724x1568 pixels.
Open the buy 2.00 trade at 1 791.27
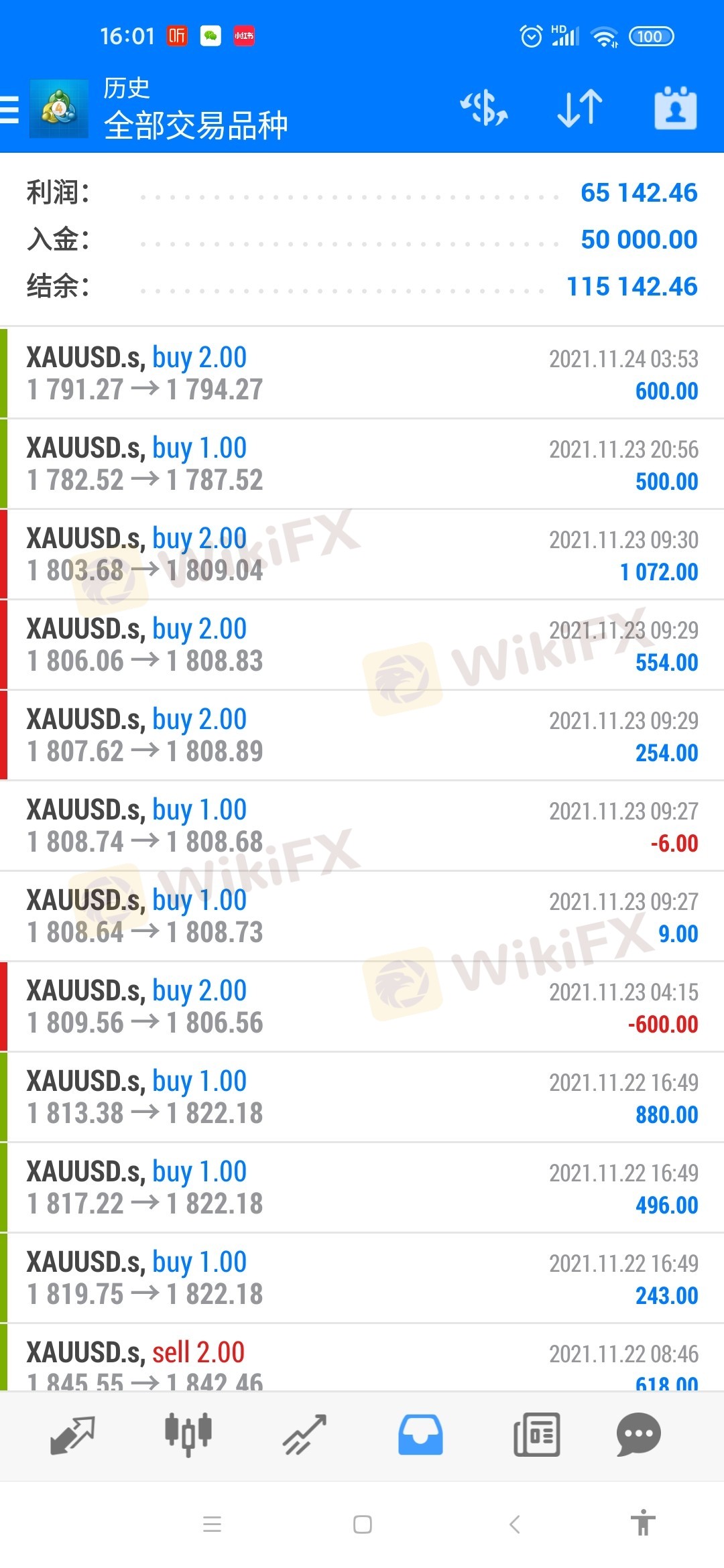[362, 373]
